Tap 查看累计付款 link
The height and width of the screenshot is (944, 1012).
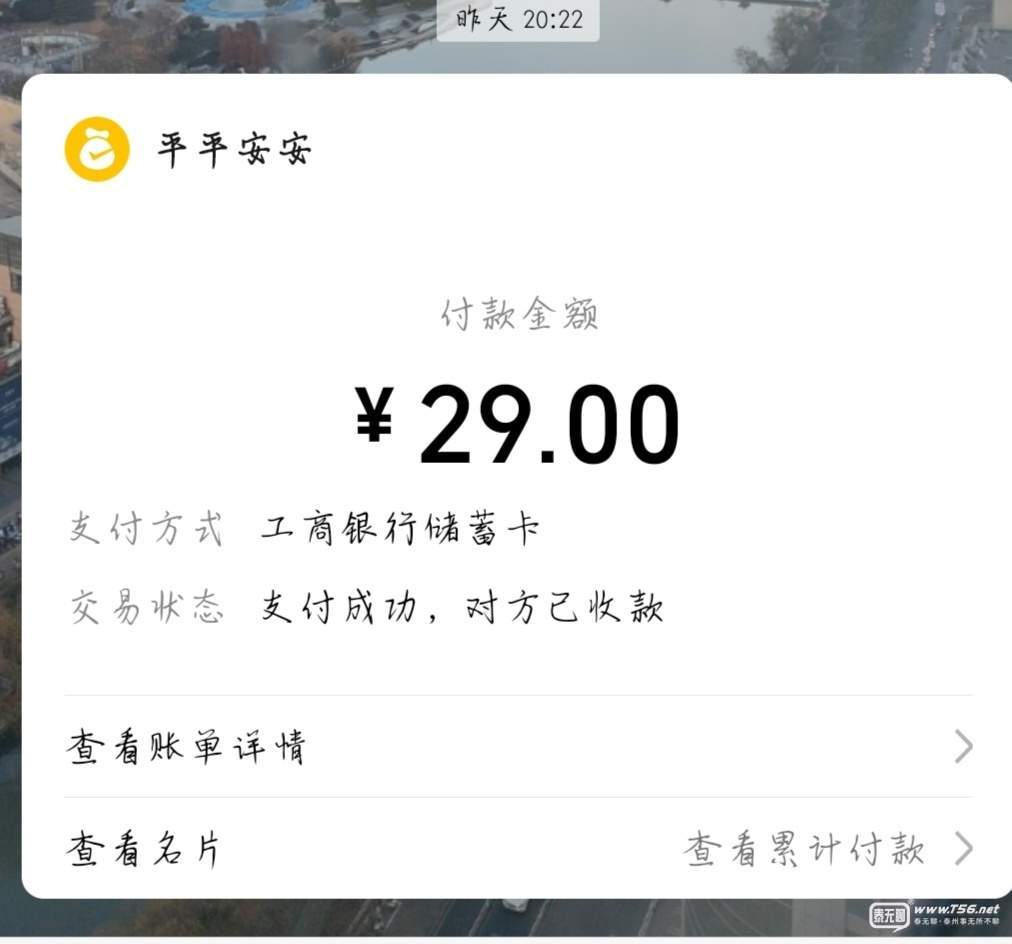[805, 849]
